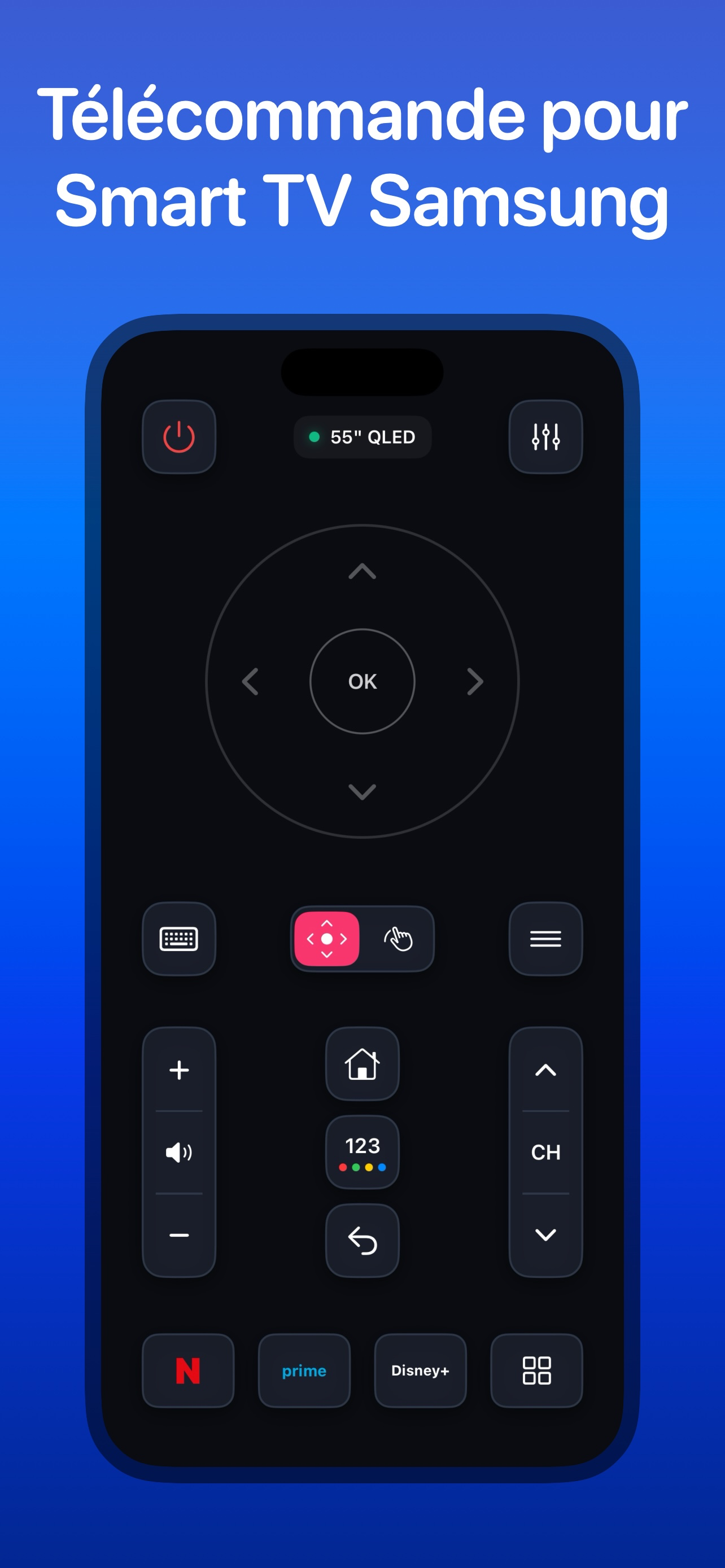Open the apps grid
This screenshot has height=1568, width=725.
click(x=536, y=1371)
